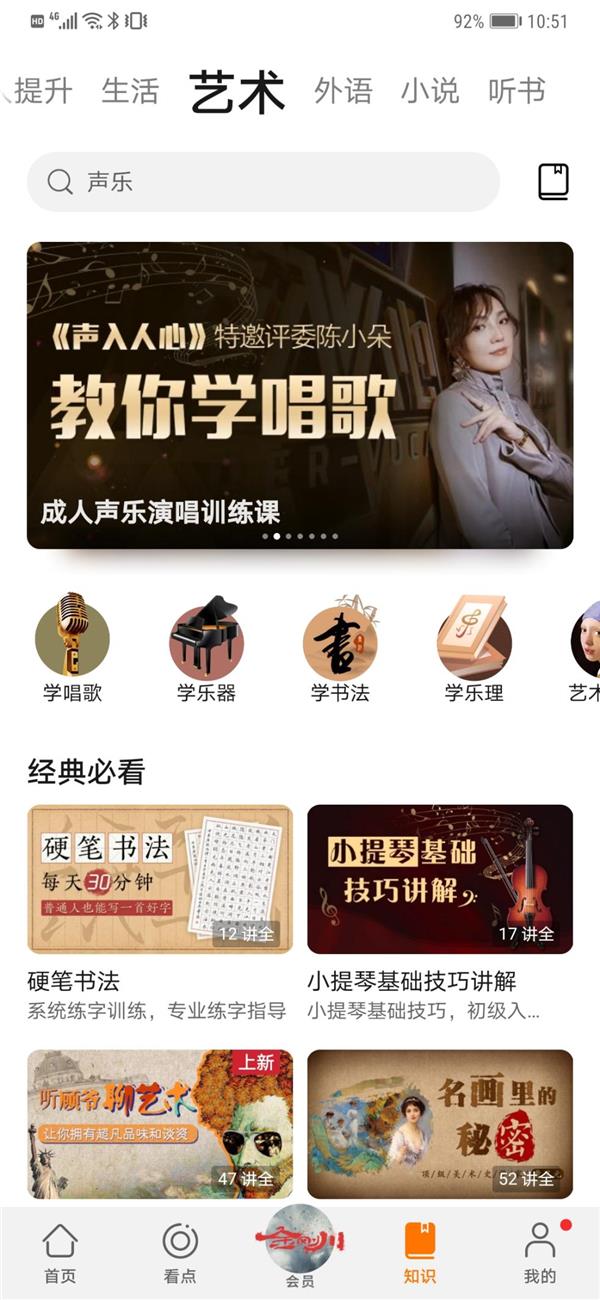Viewport: 600px width, 1300px height.
Task: Open the 学唱歌 category
Action: pyautogui.click(x=72, y=647)
